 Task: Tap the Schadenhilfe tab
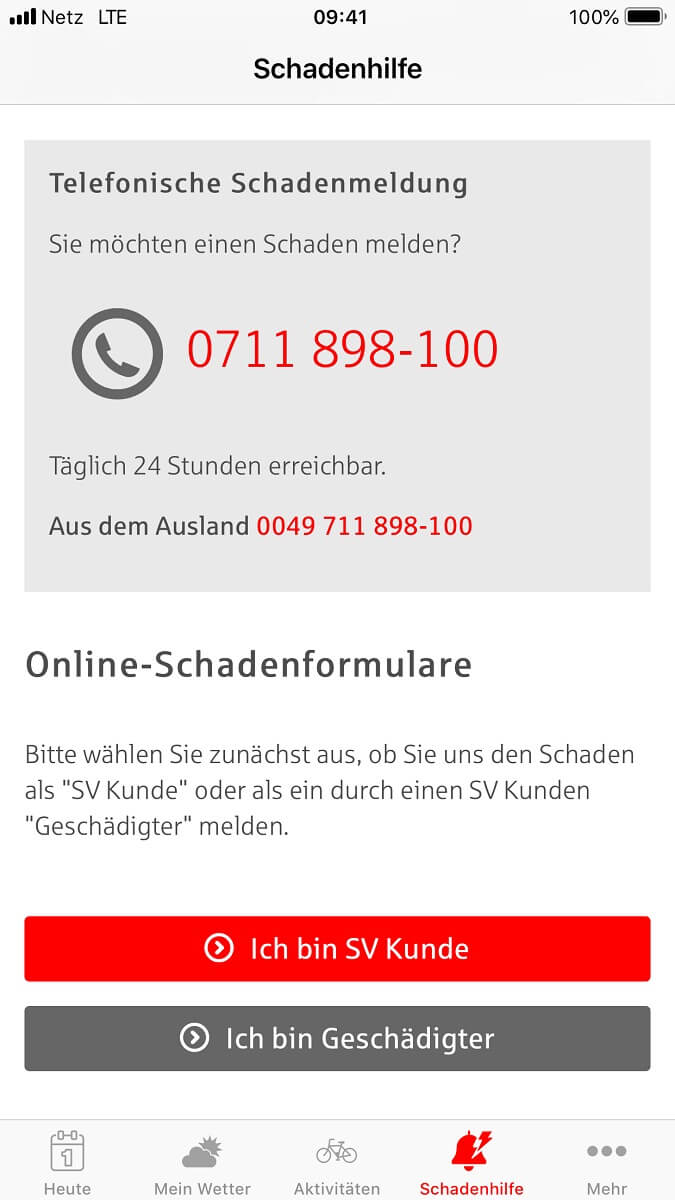coord(471,1163)
